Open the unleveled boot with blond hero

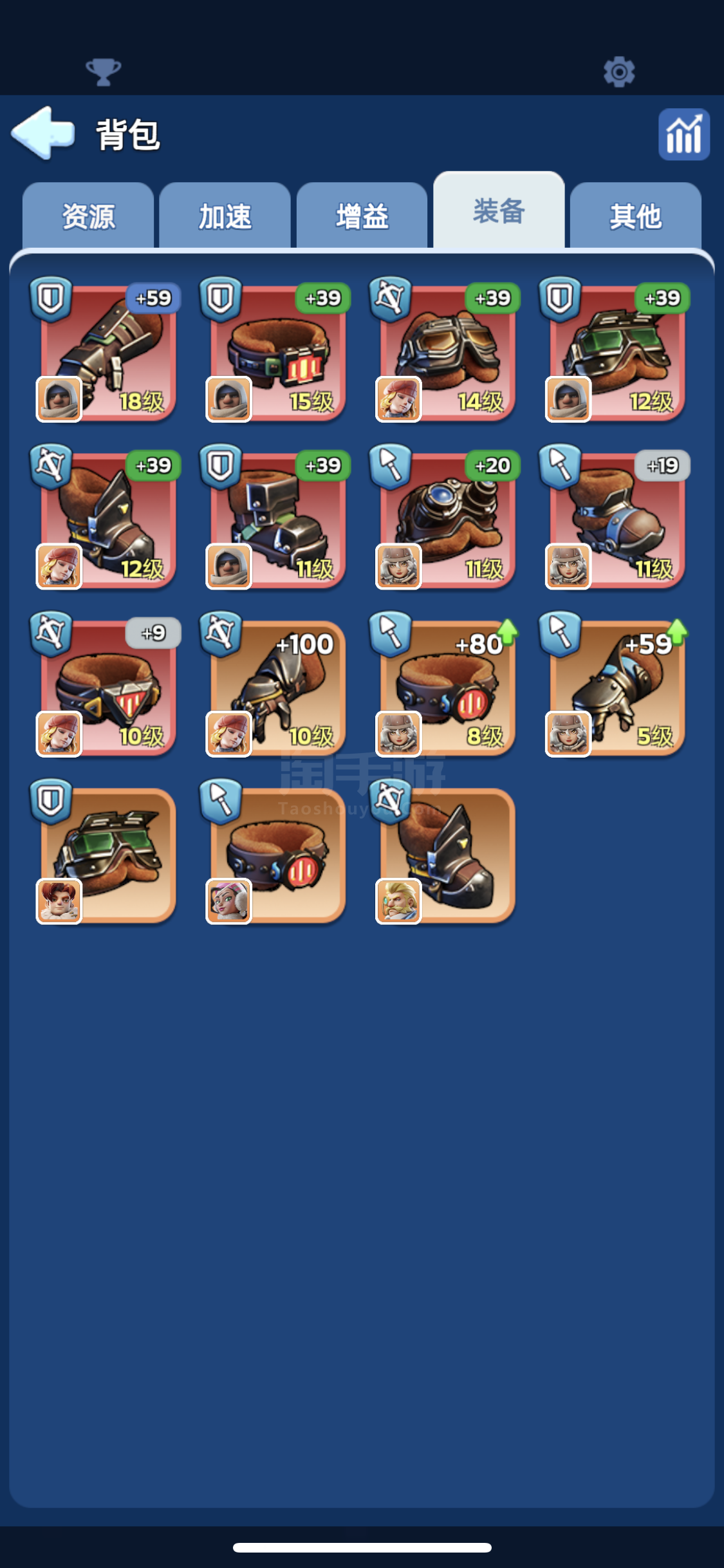click(447, 854)
